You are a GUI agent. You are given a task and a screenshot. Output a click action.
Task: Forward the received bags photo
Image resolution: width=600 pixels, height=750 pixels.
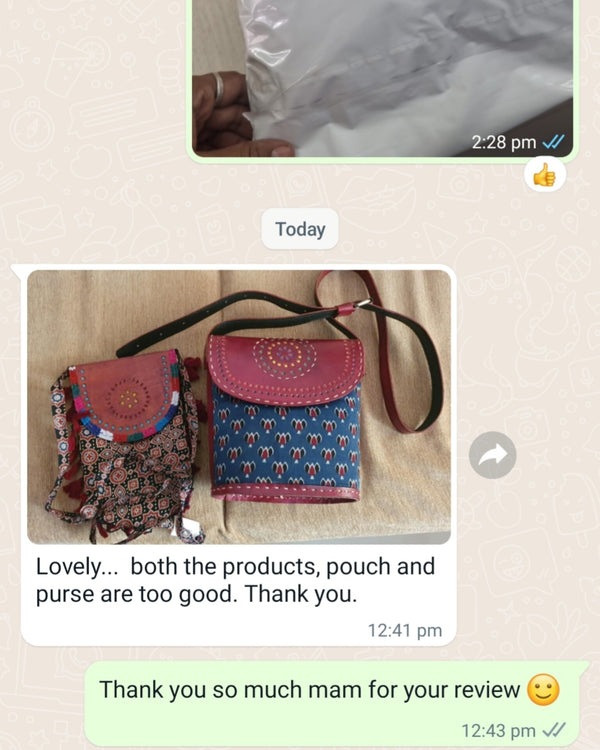point(493,455)
